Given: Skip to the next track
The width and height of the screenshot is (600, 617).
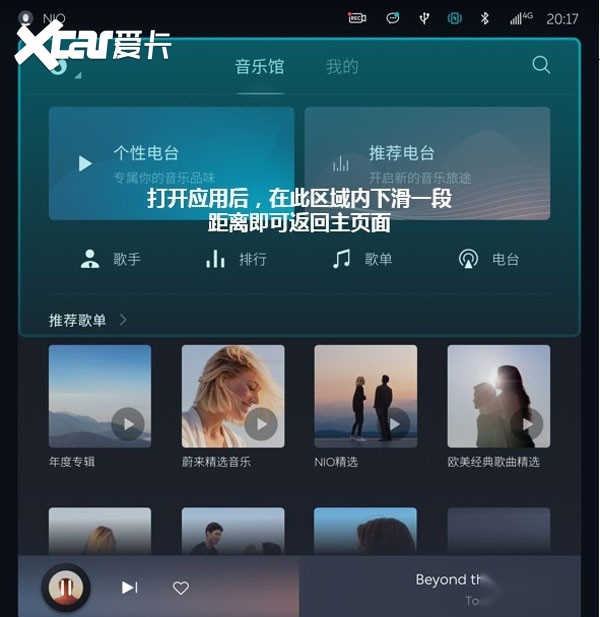Looking at the screenshot, I should (129, 587).
